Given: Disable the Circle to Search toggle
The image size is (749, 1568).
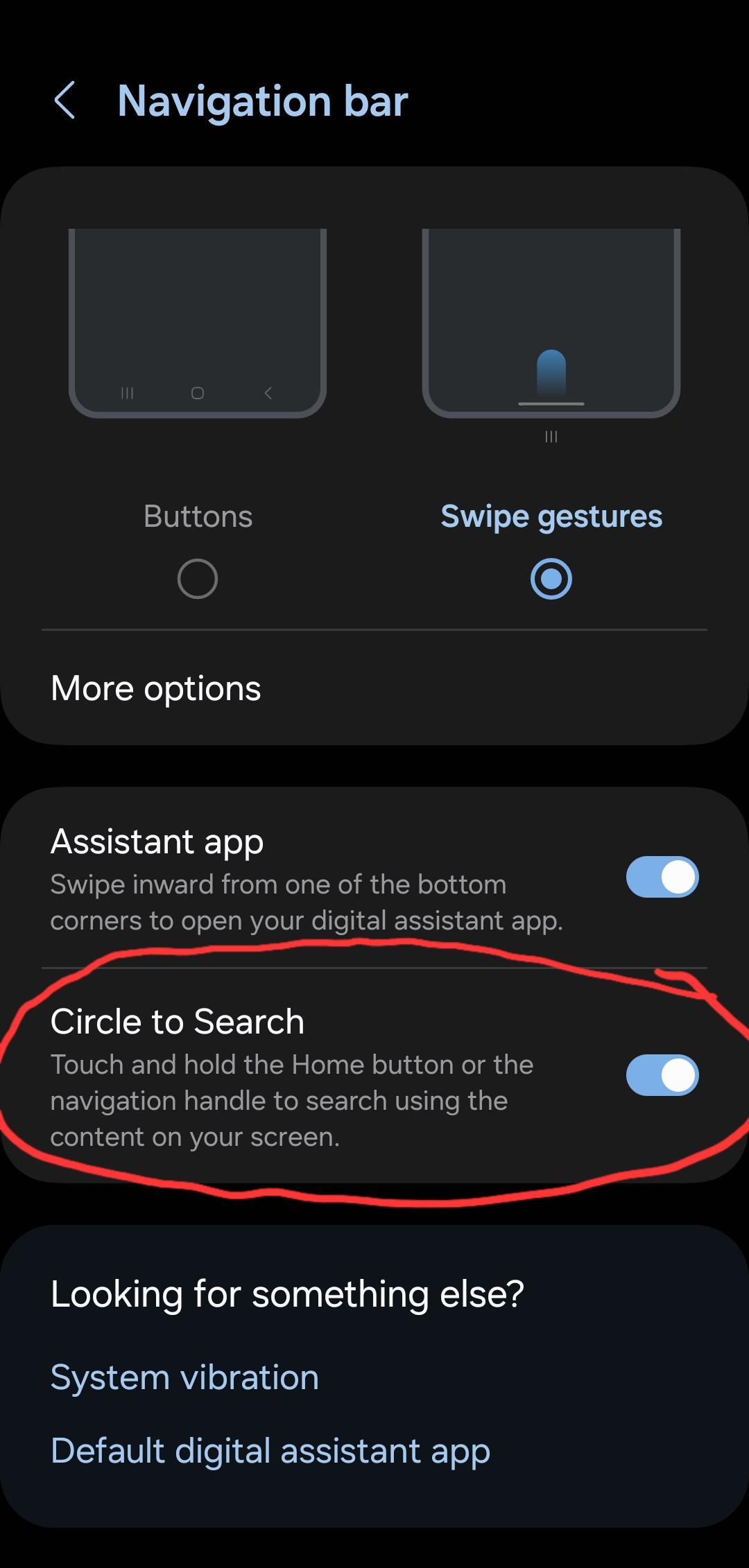Looking at the screenshot, I should [x=662, y=1075].
